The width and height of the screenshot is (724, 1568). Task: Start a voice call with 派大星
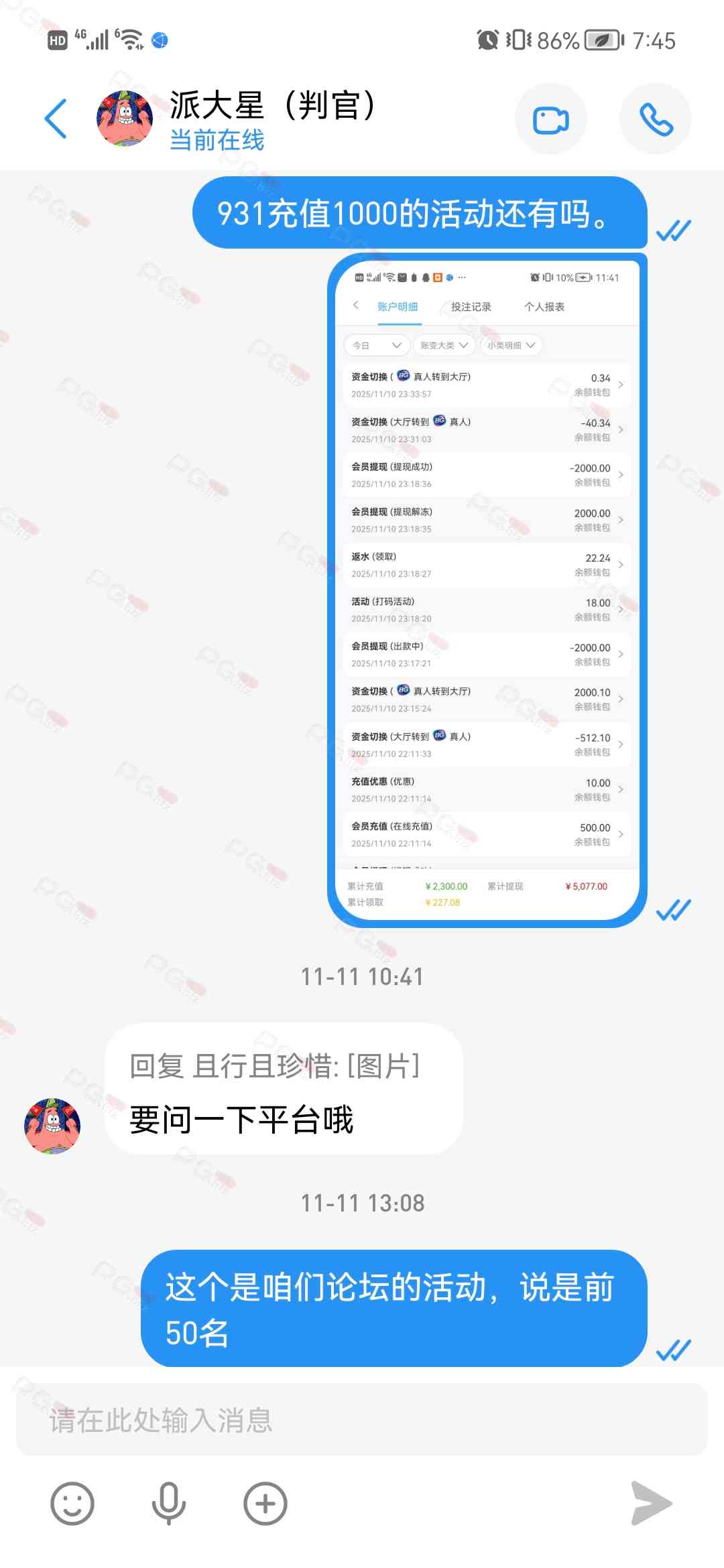click(x=655, y=120)
